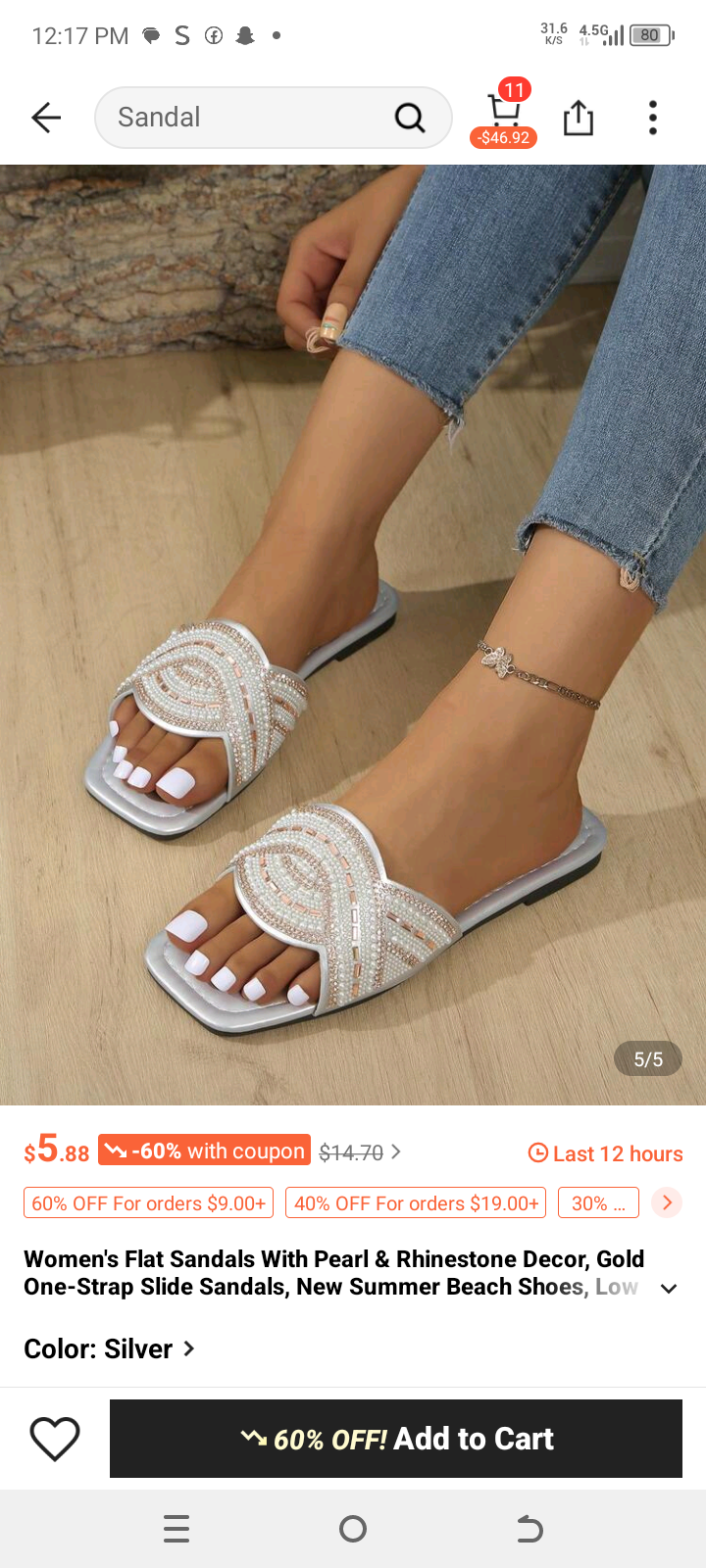Share this product using the share icon
Image resolution: width=706 pixels, height=1568 pixels.
578,117
